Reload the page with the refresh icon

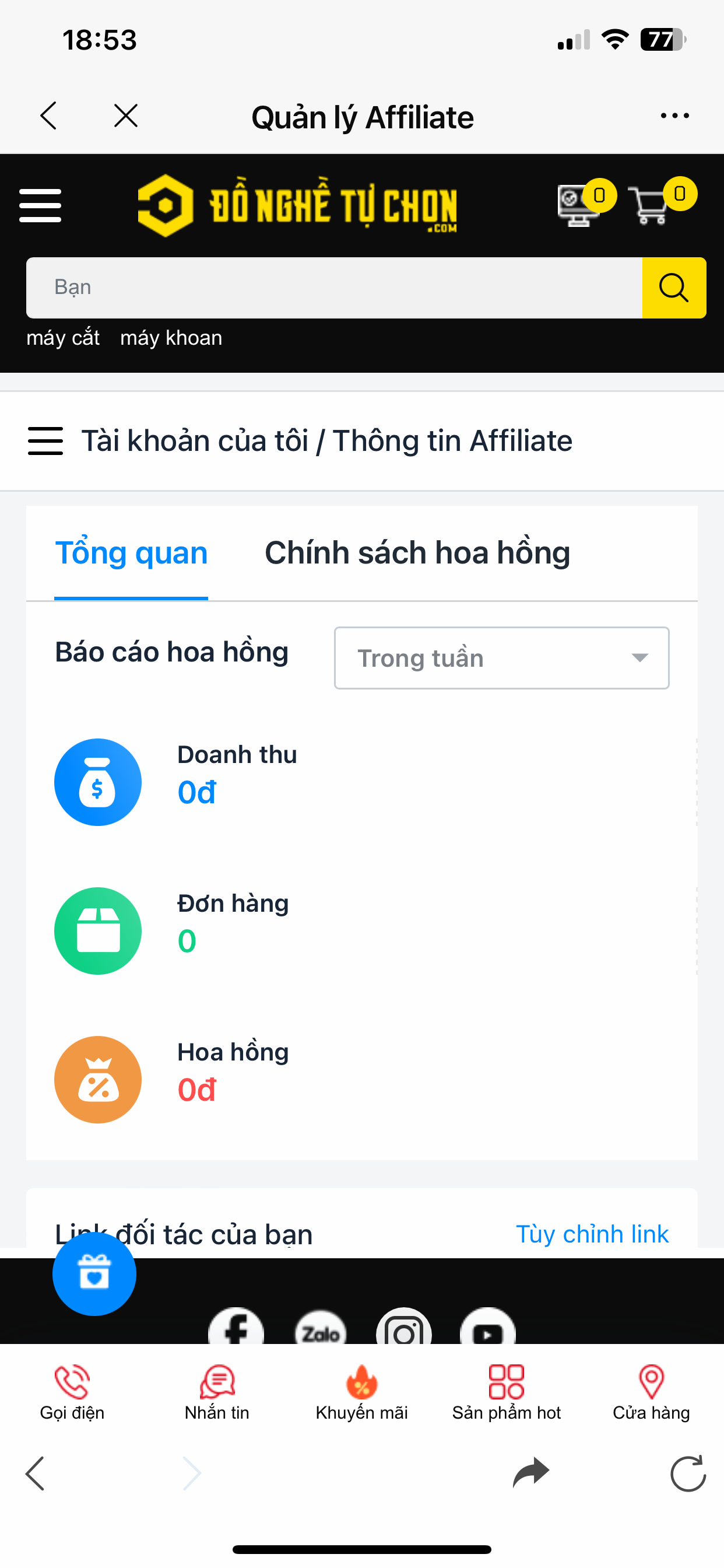click(687, 1473)
